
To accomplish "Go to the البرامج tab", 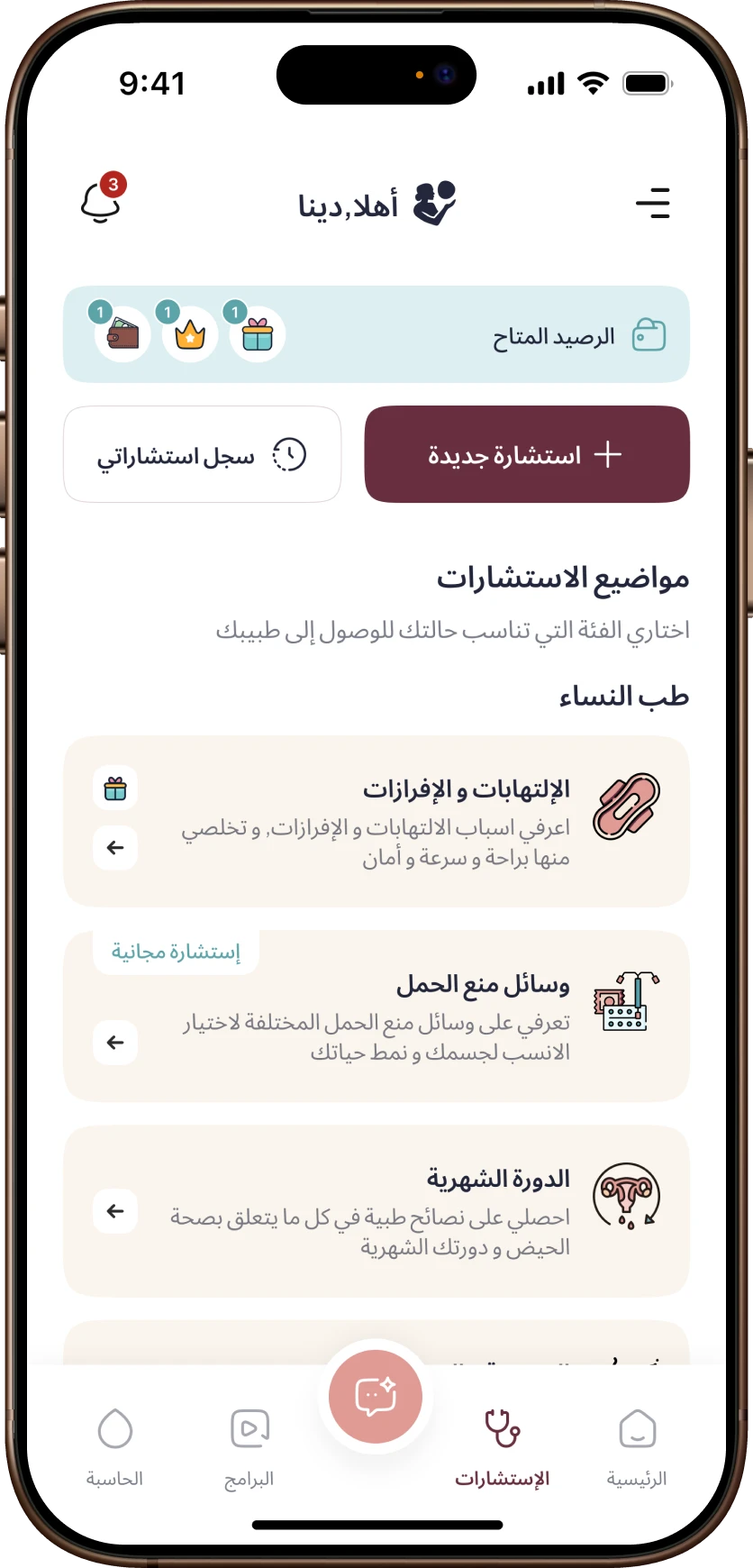I will pos(249,1448).
